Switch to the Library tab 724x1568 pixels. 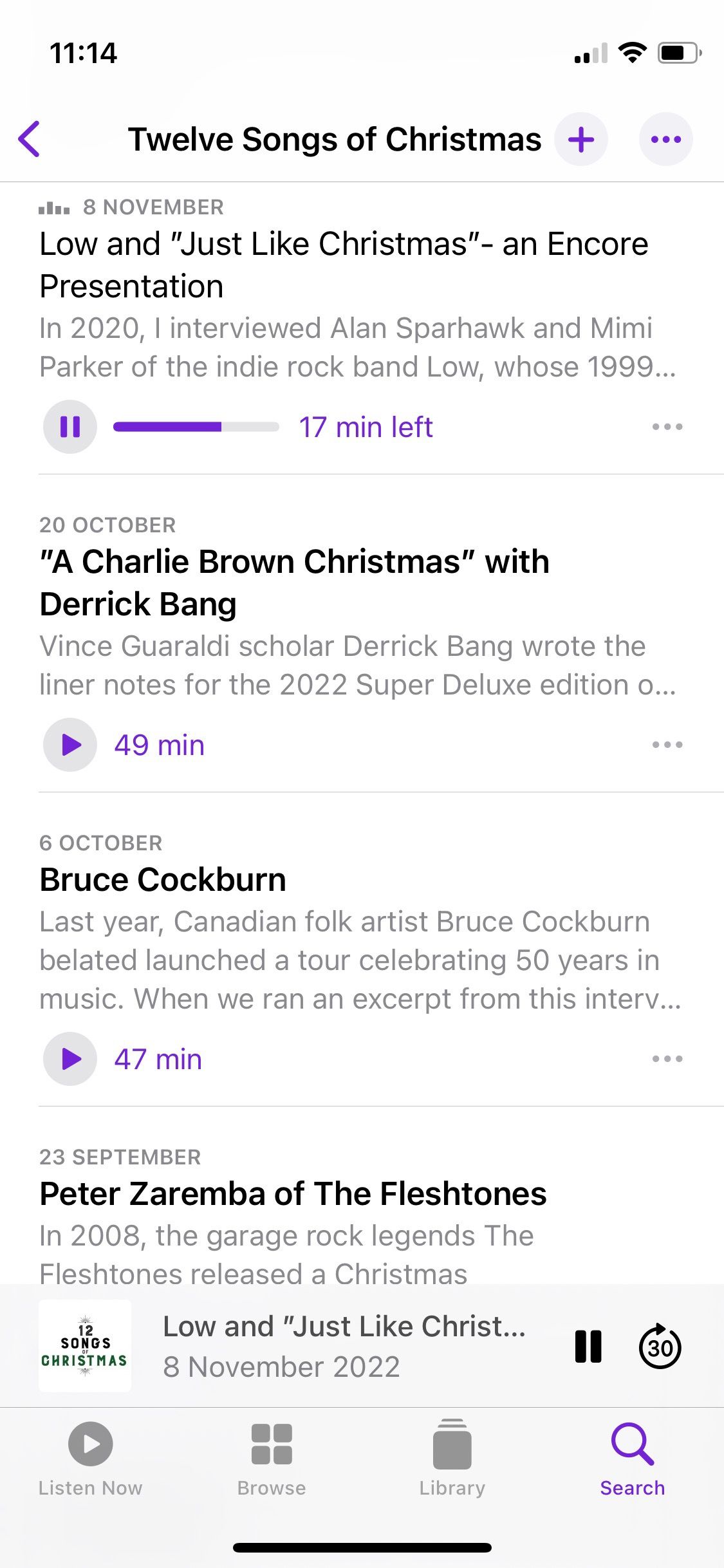[x=452, y=1459]
